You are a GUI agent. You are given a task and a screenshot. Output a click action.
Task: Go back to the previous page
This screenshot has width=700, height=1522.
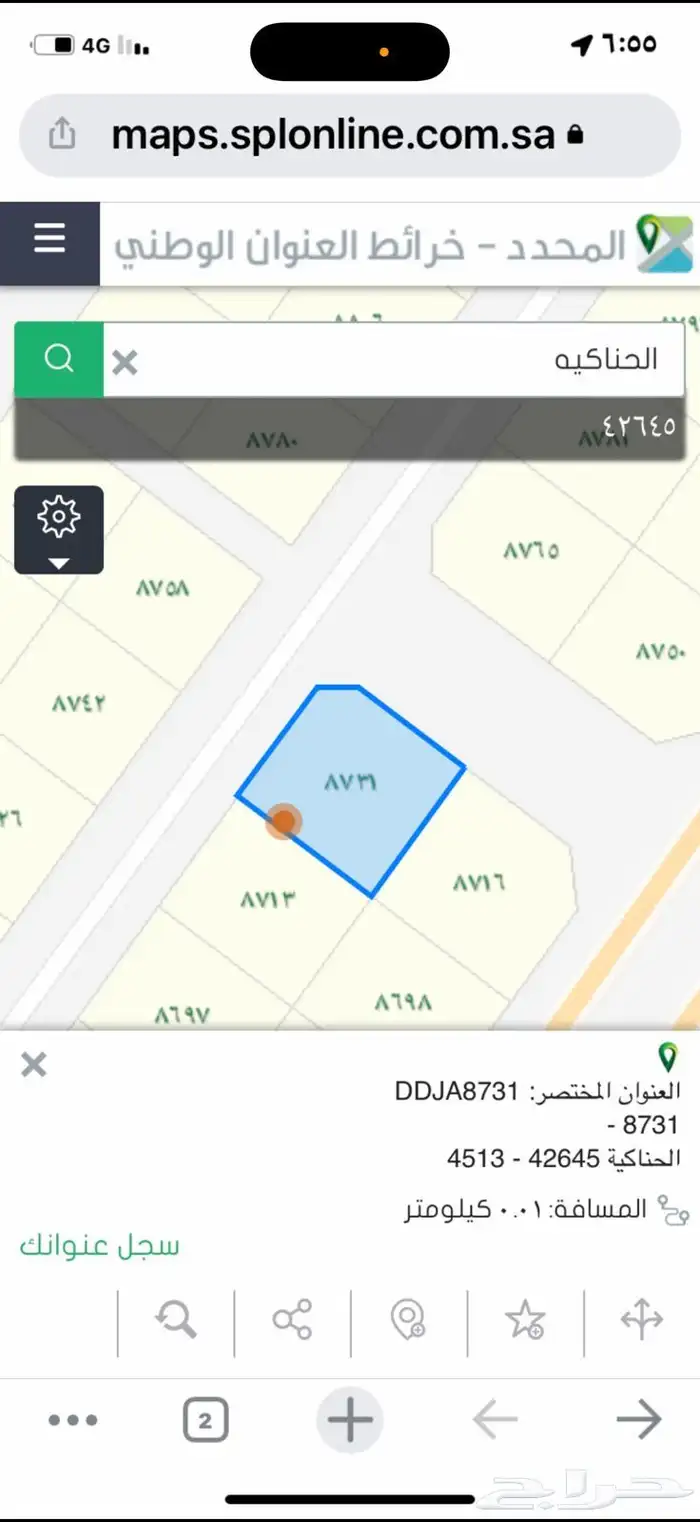click(x=494, y=1420)
